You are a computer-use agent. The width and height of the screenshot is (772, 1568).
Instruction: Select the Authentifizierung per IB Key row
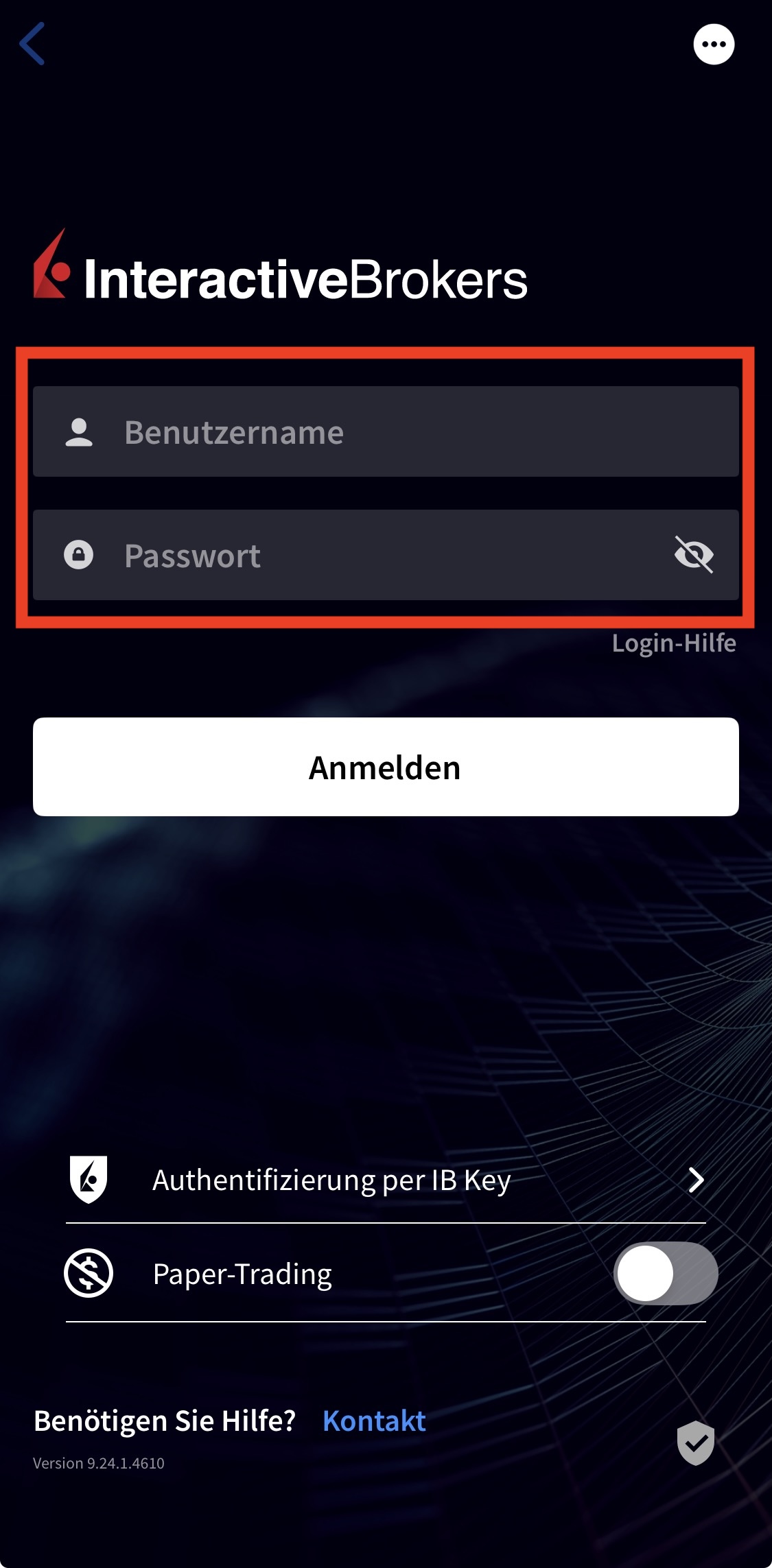(331, 1180)
